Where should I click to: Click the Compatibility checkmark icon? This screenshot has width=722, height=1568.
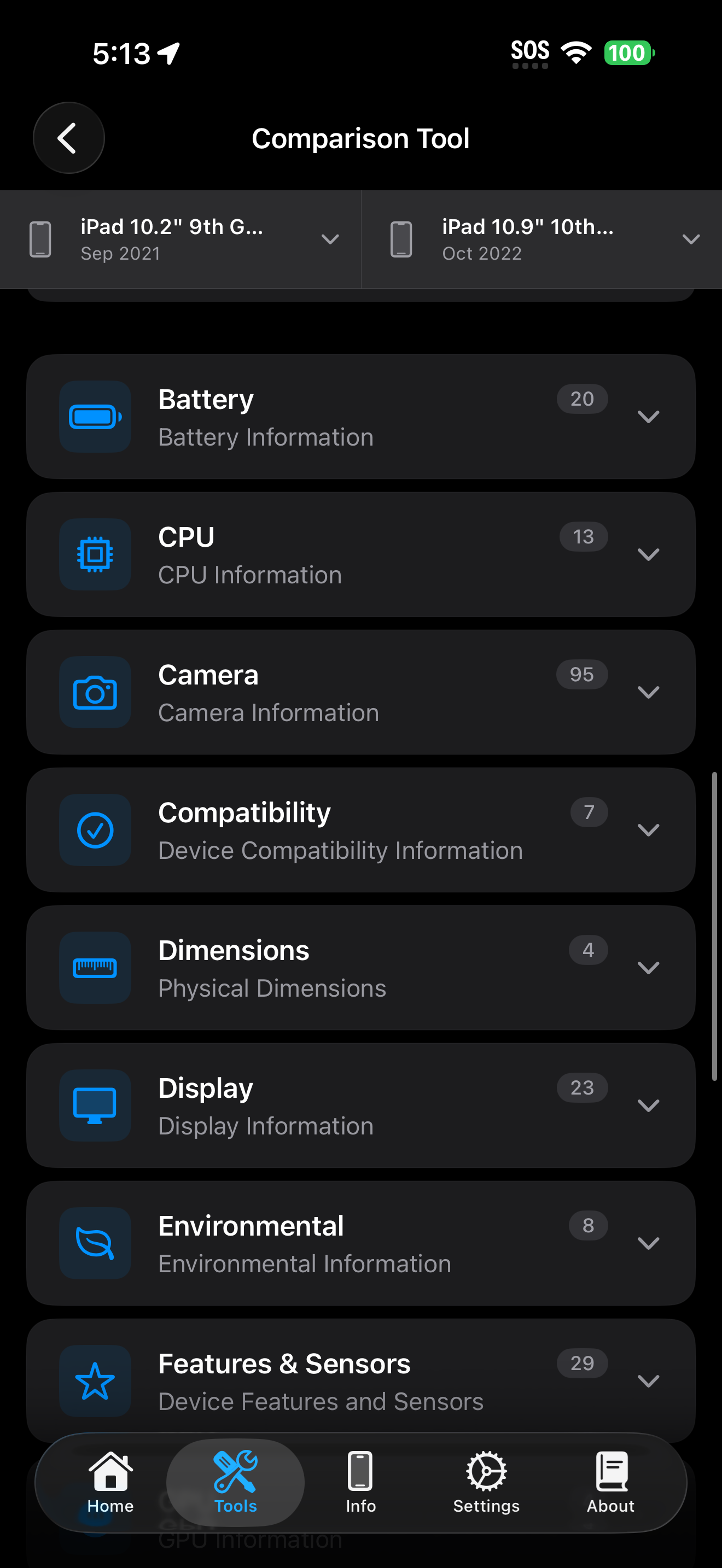tap(95, 830)
